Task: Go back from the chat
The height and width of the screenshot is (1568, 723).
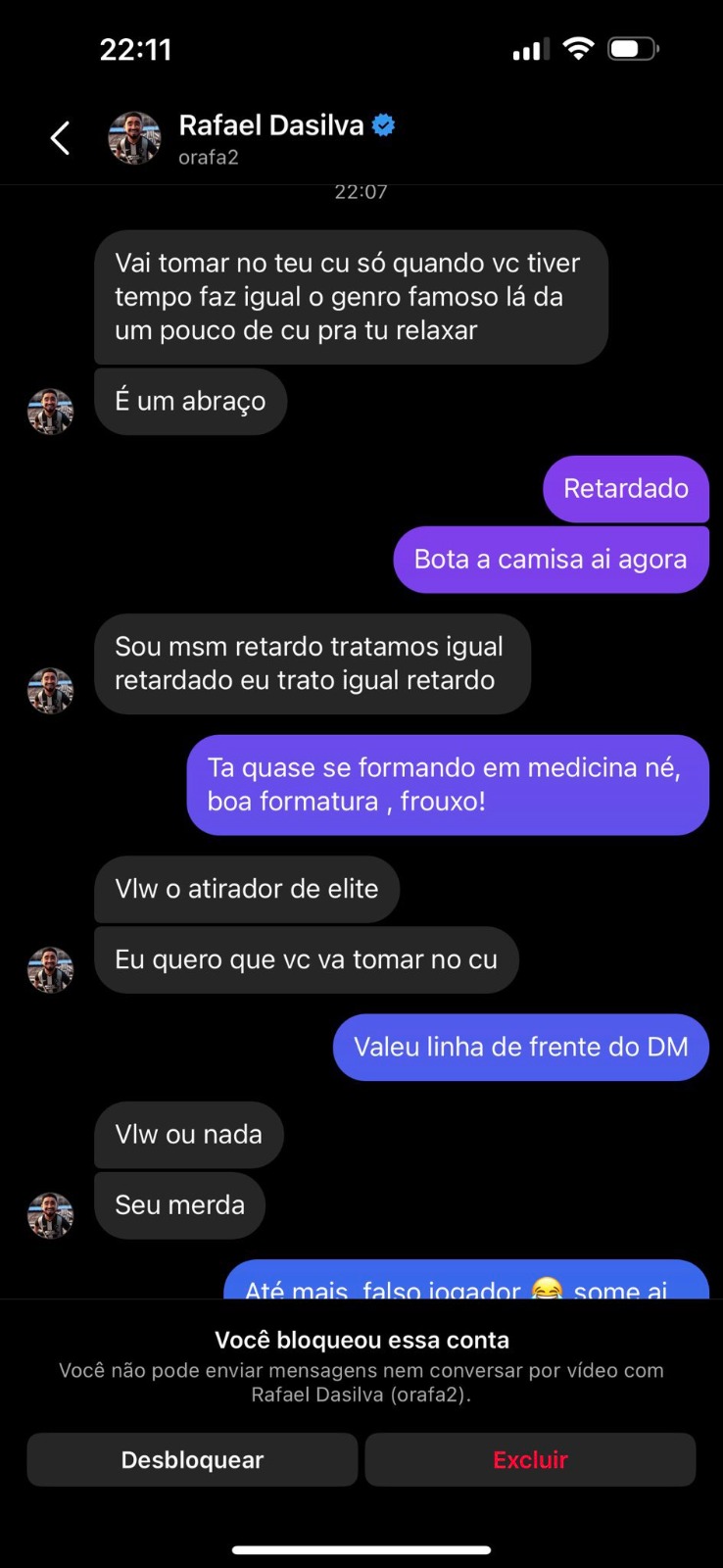Action: 61,138
